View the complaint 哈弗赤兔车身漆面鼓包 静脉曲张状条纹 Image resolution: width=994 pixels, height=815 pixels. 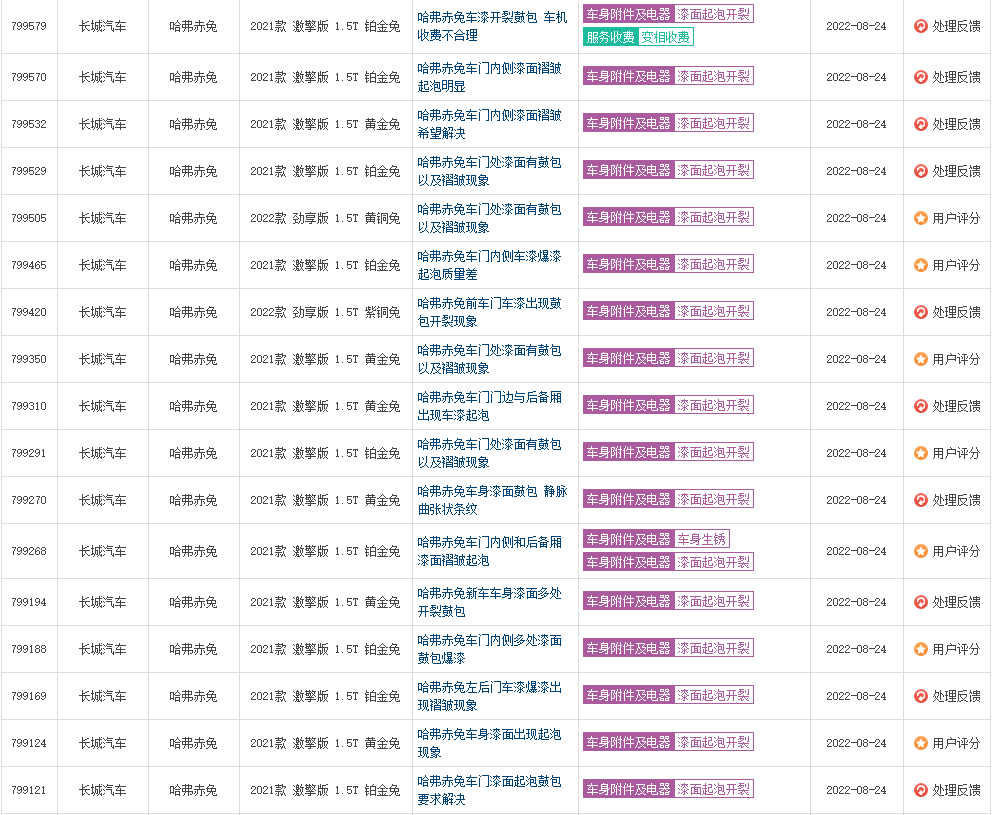(x=491, y=492)
